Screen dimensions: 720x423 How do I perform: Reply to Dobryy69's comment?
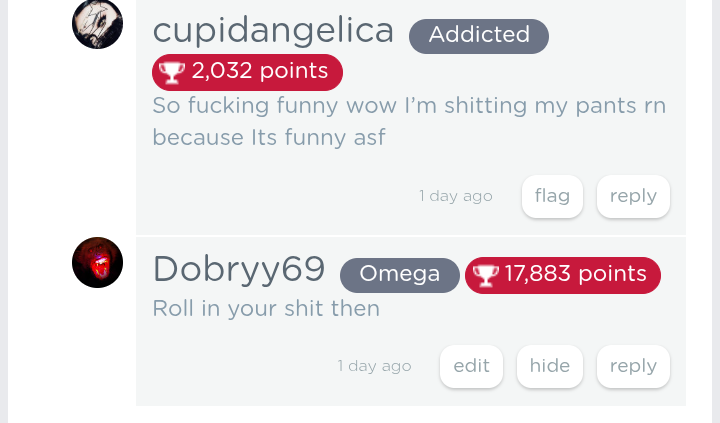click(633, 366)
